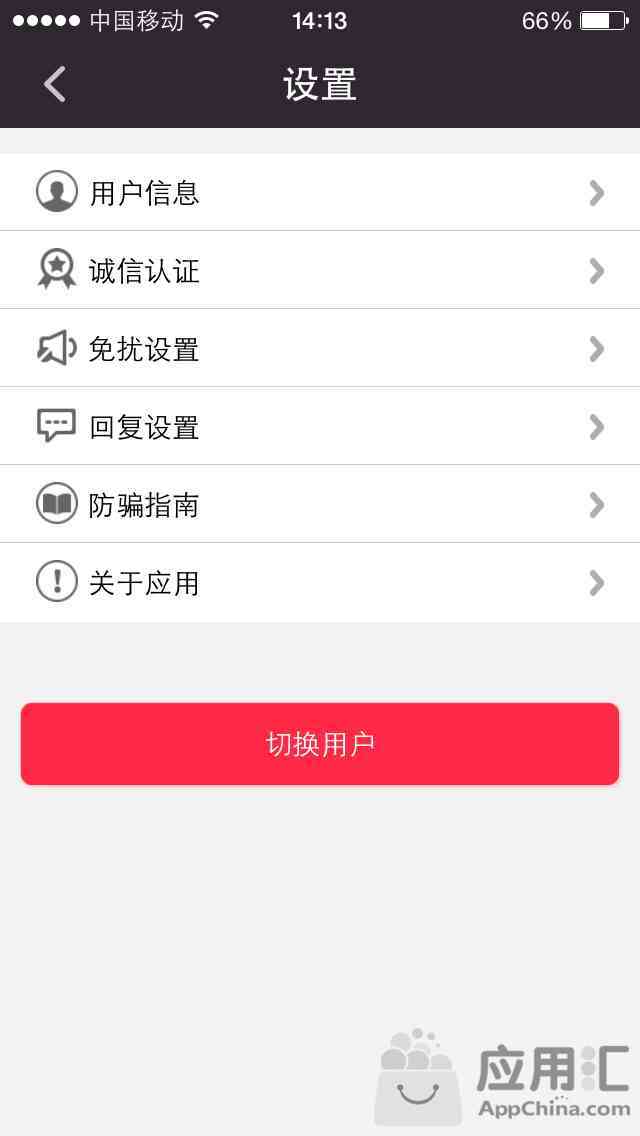Open 诚信认证 settings

click(x=320, y=270)
